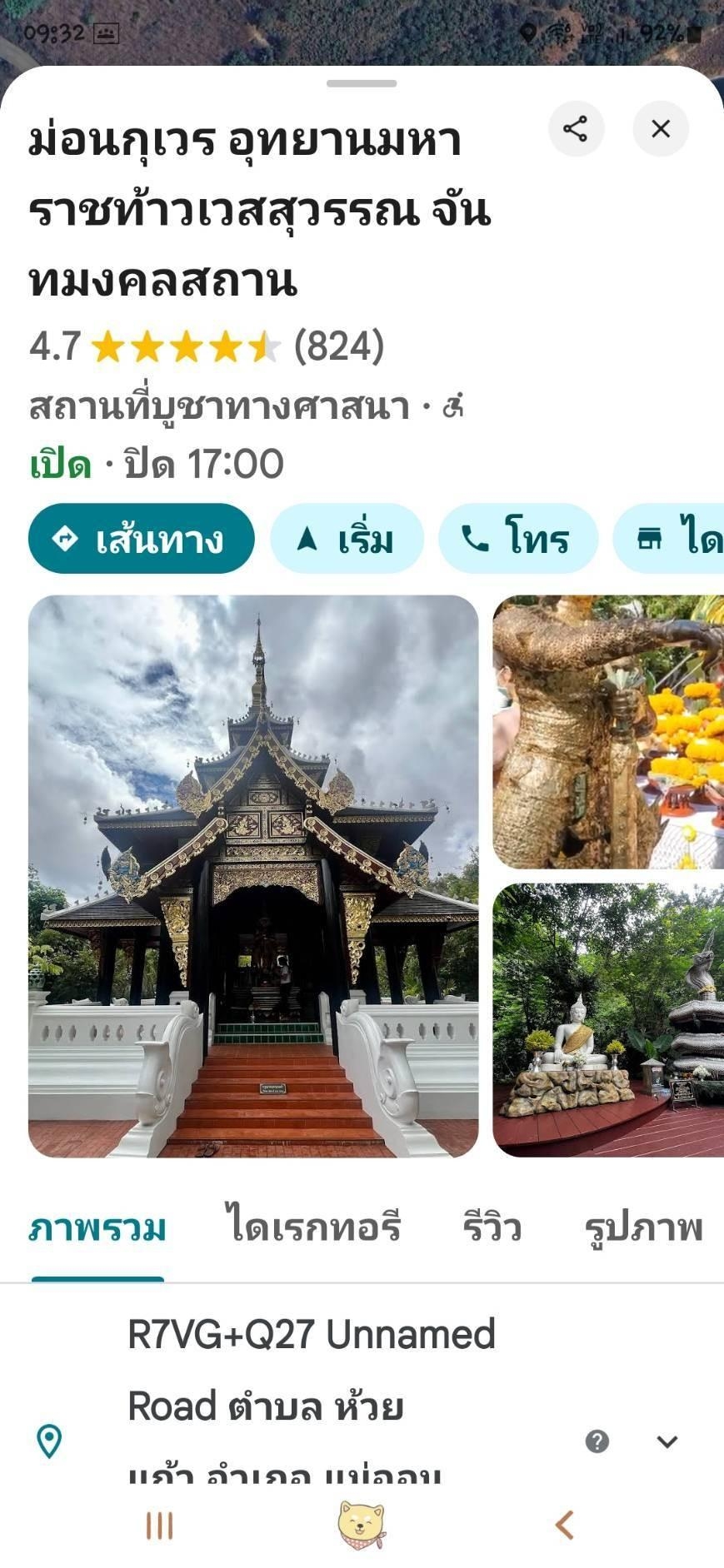Screen dimensions: 724x1568
Task: Start navigation with เริ่ม button
Action: pyautogui.click(x=347, y=539)
